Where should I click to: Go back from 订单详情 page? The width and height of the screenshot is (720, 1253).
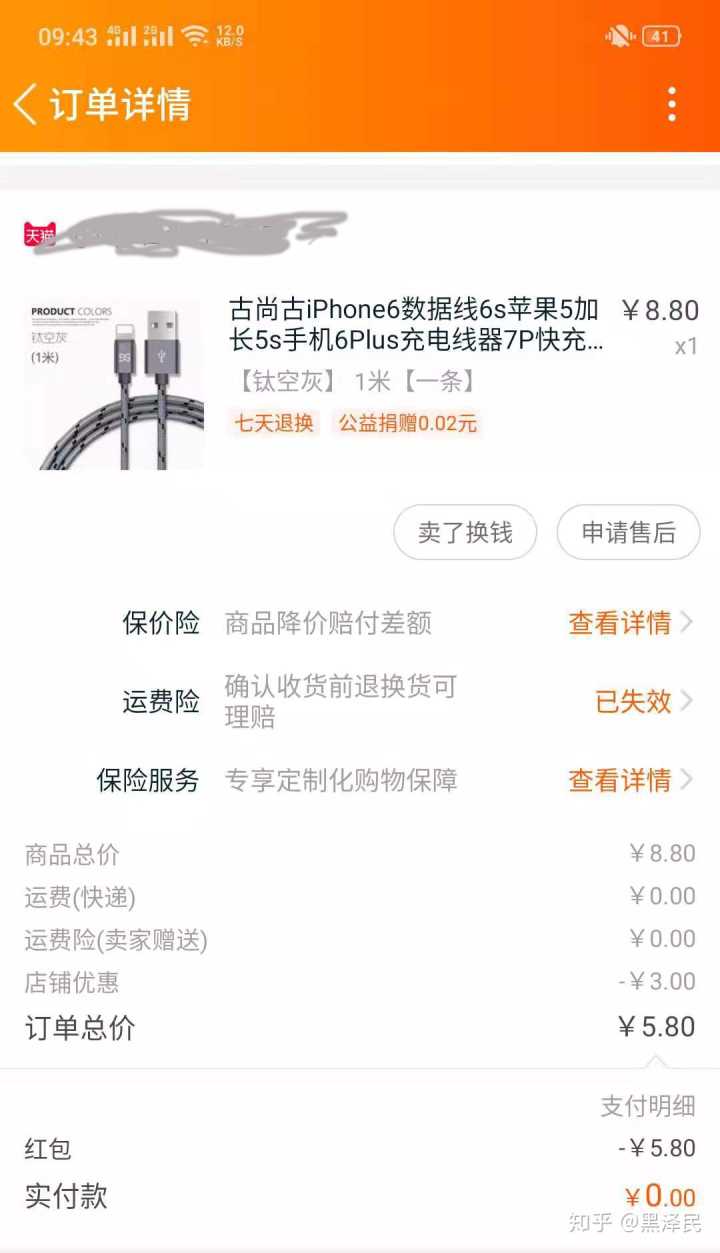click(x=26, y=104)
